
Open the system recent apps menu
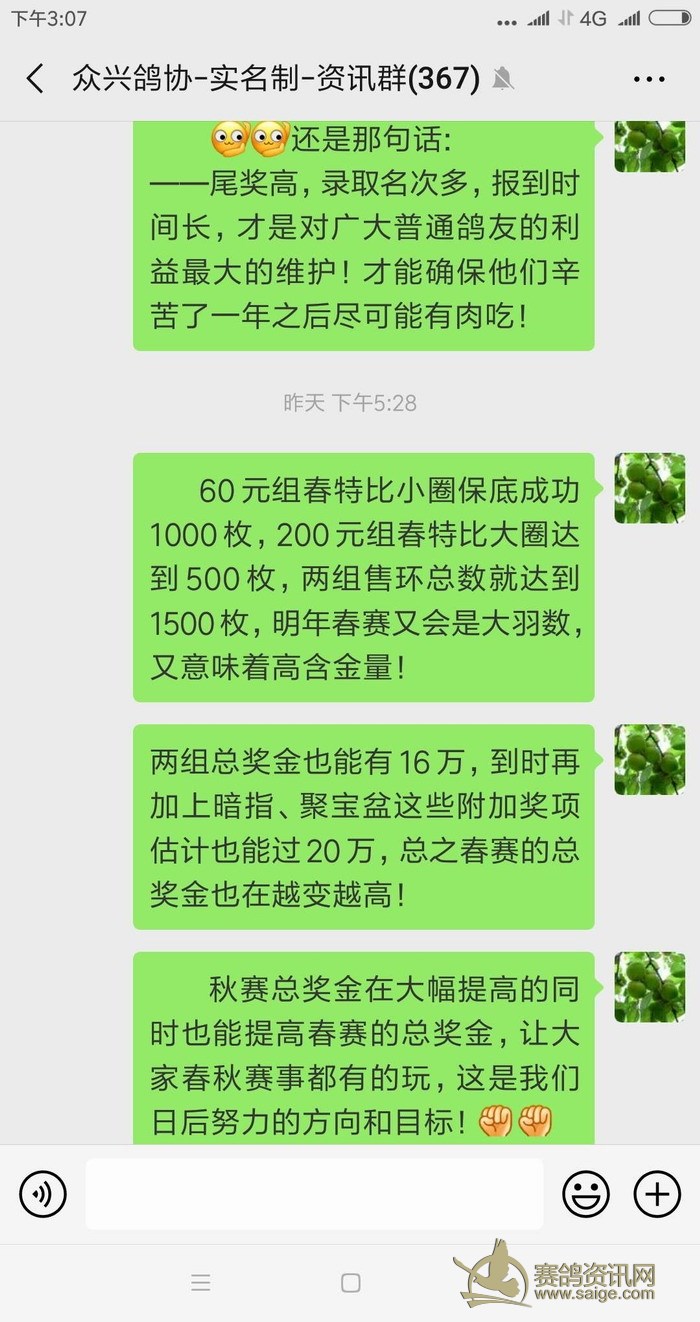pyautogui.click(x=200, y=1283)
